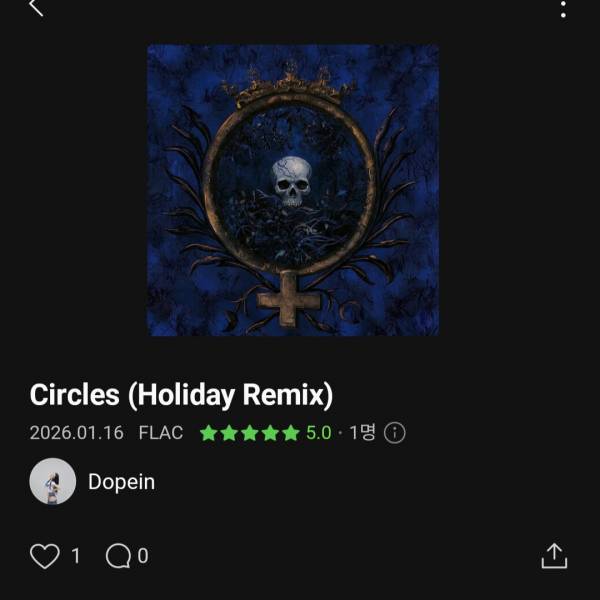This screenshot has width=600, height=600.
Task: Open the comments bubble icon
Action: 118,556
